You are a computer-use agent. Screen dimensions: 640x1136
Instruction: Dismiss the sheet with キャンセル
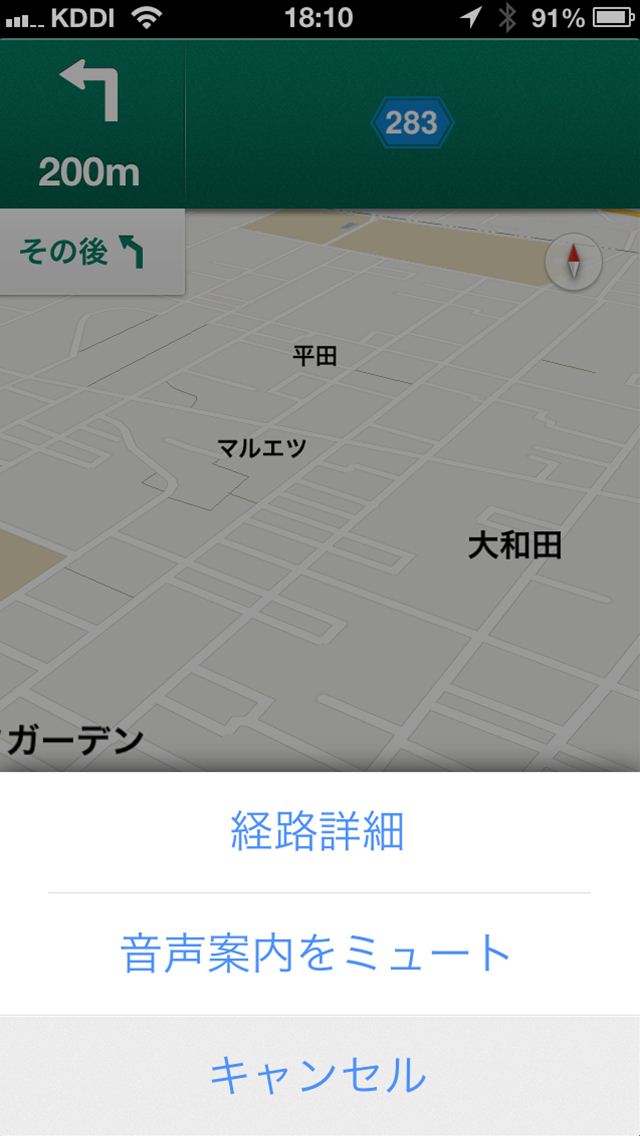coord(318,1076)
